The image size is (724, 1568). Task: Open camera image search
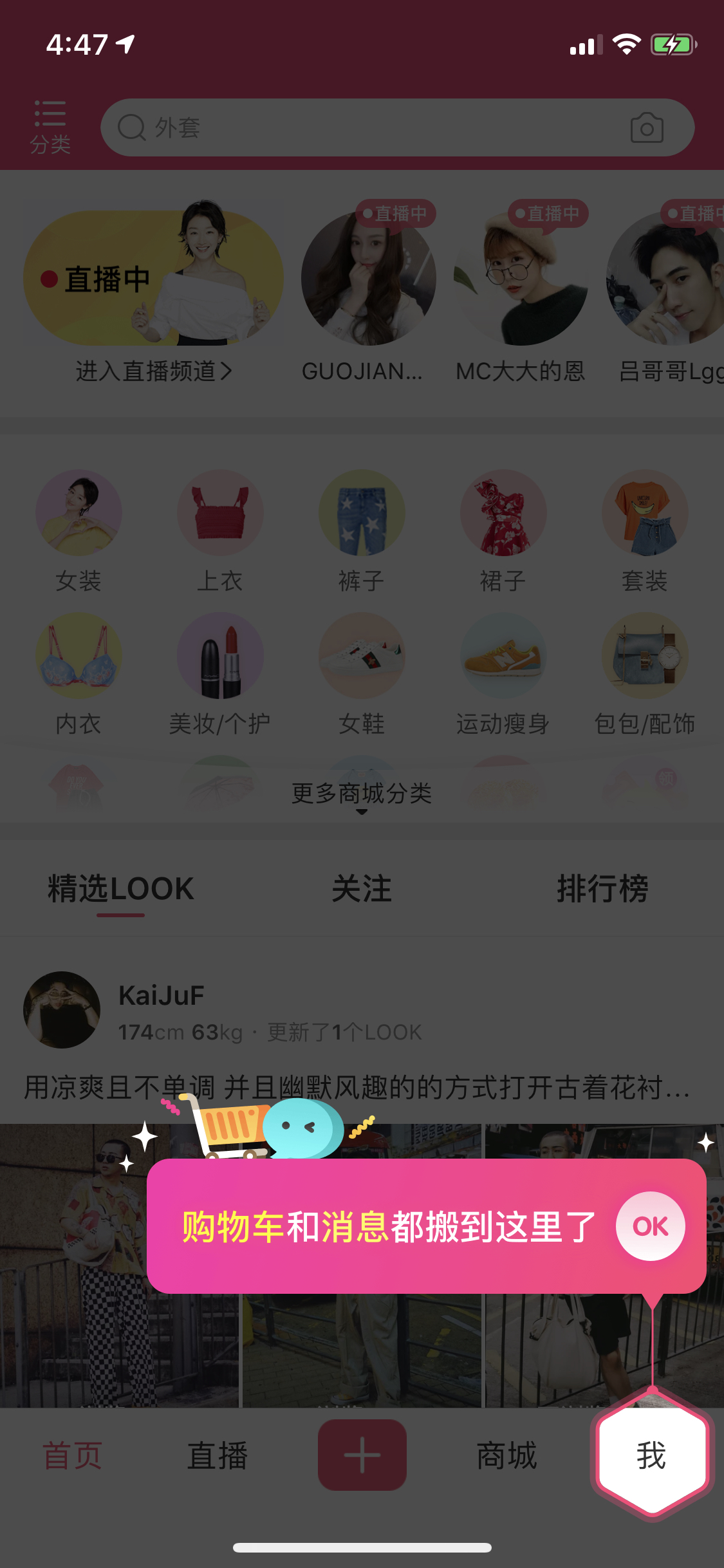point(647,127)
